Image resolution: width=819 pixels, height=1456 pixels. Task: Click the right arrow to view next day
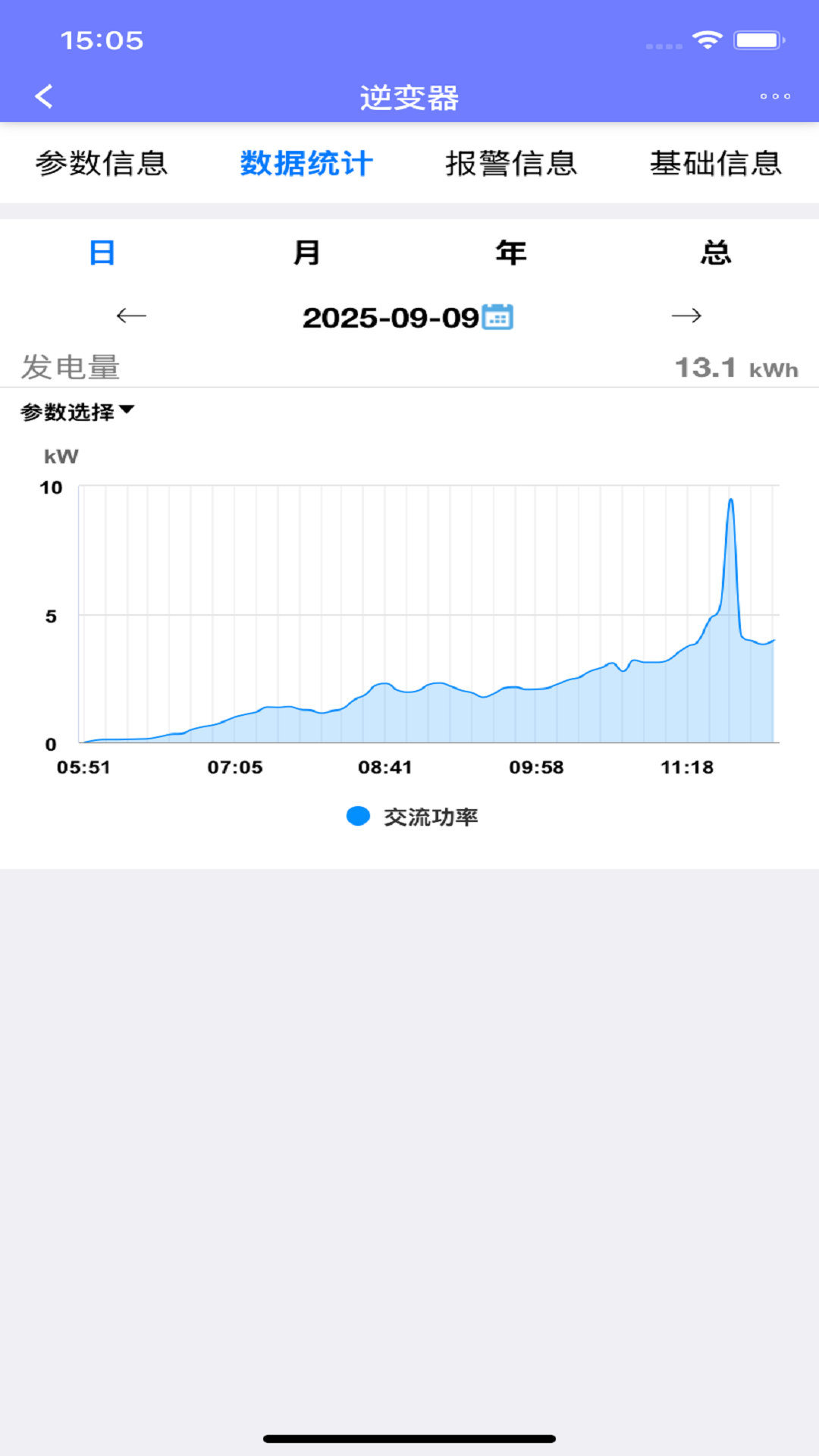pyautogui.click(x=688, y=316)
